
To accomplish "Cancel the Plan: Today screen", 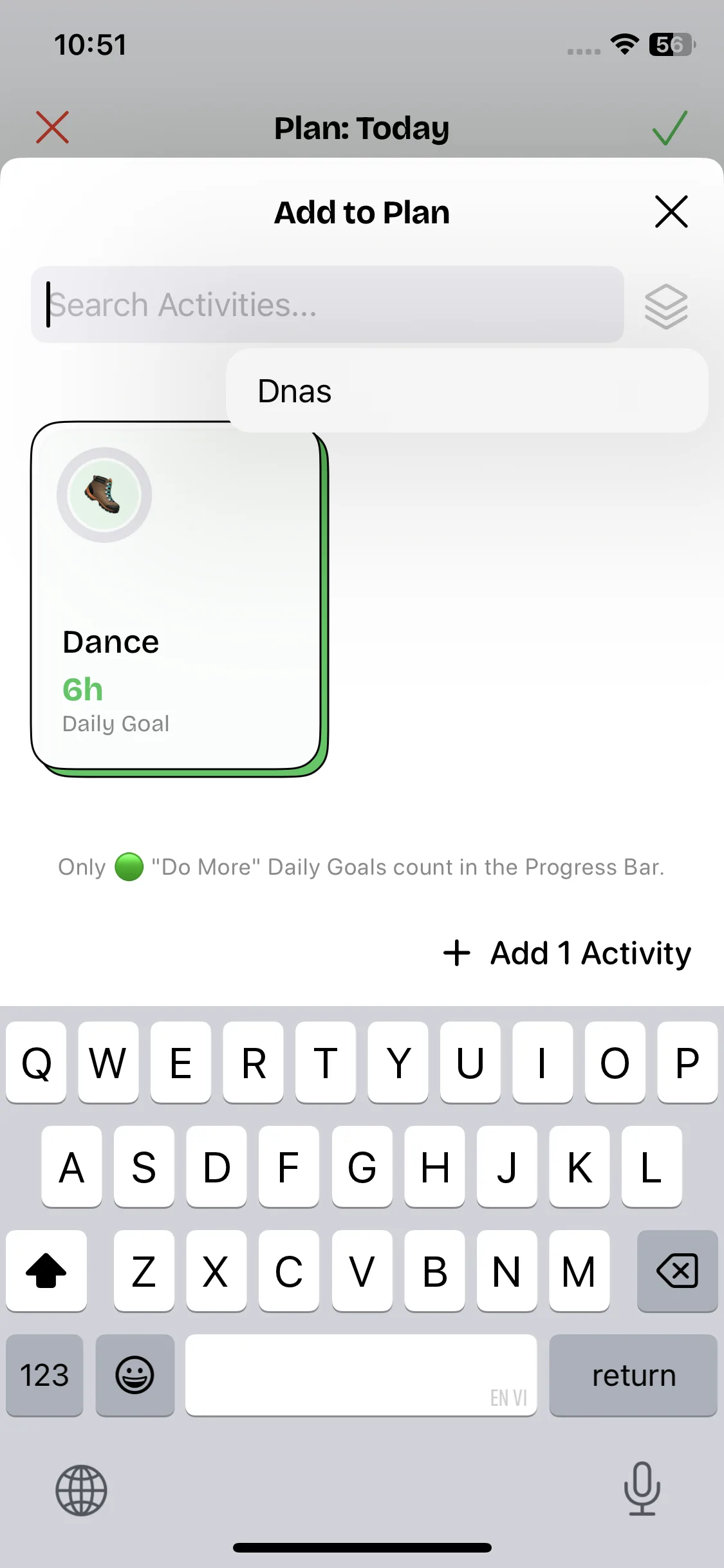I will [x=52, y=127].
